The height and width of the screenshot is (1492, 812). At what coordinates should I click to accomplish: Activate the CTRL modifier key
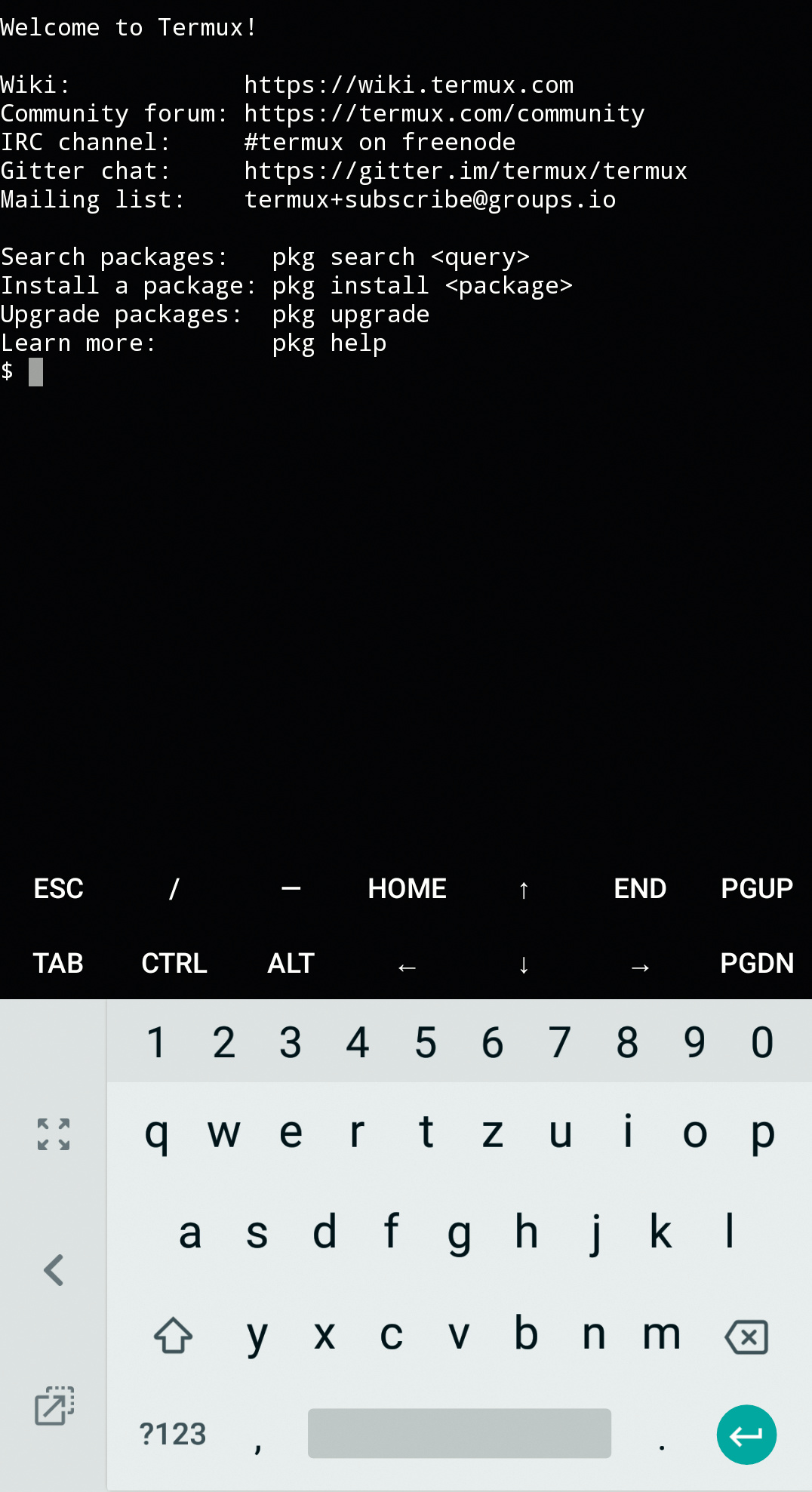(174, 963)
